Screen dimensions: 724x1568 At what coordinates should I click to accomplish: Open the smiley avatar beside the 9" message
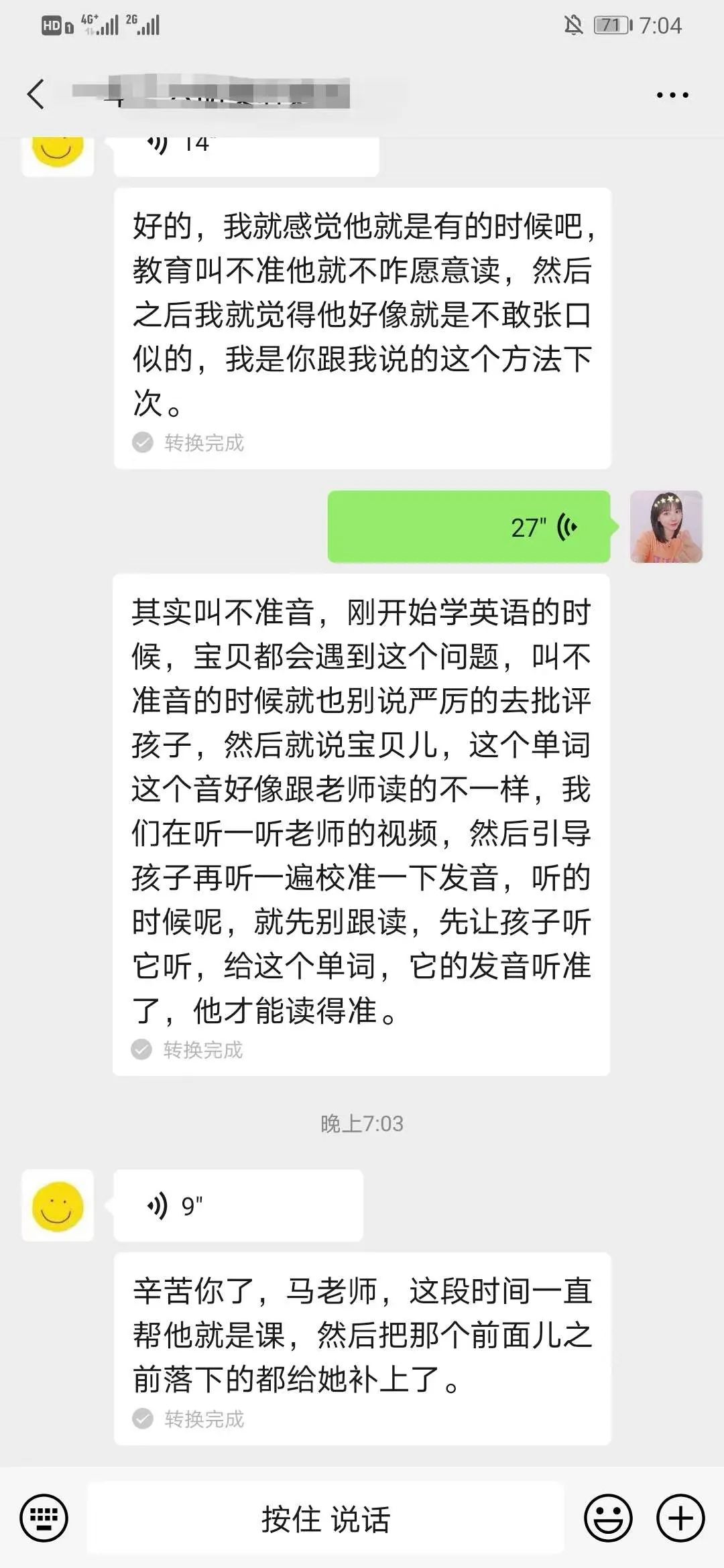click(x=58, y=1205)
